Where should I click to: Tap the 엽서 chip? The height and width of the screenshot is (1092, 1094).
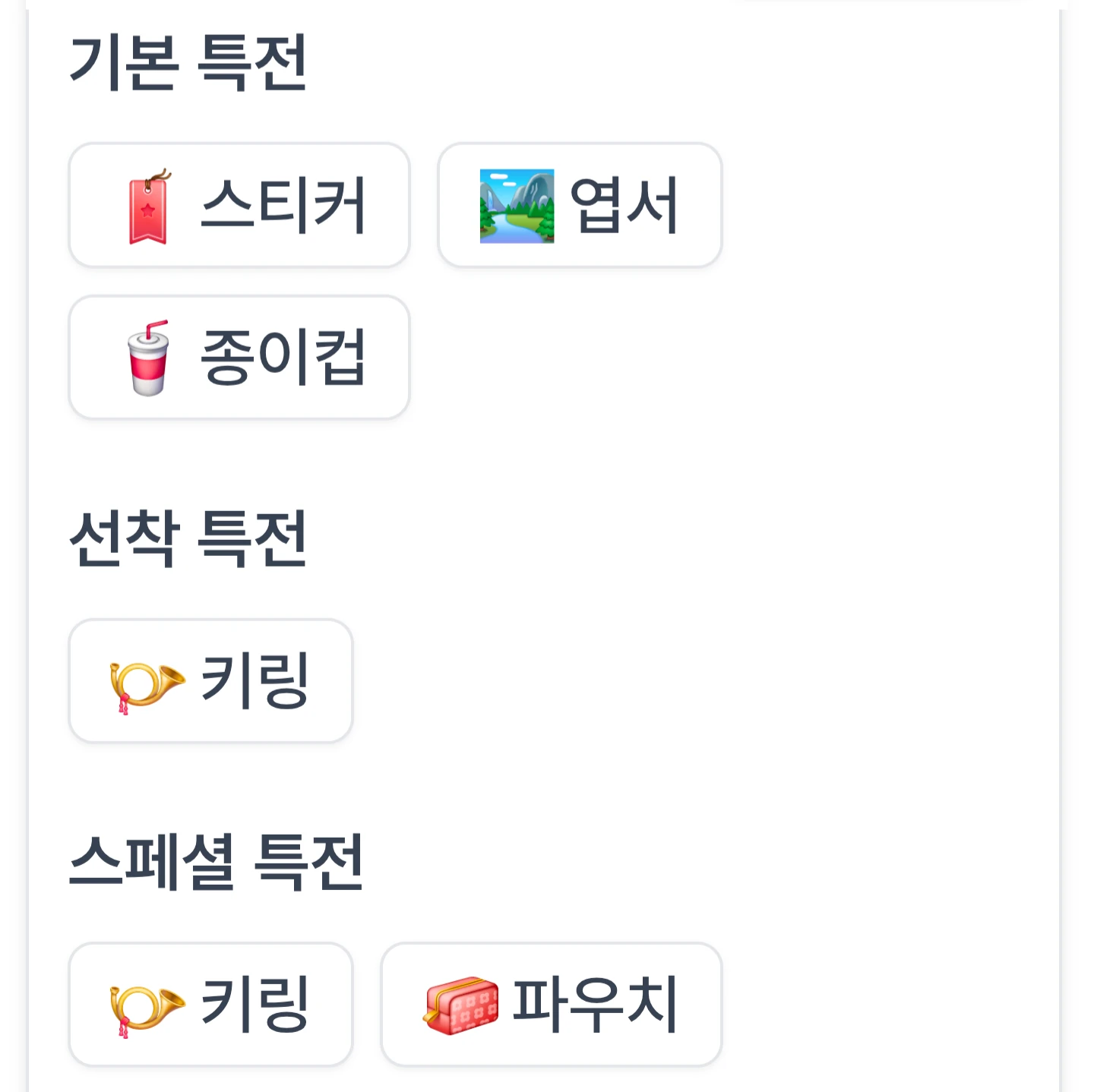[x=580, y=205]
